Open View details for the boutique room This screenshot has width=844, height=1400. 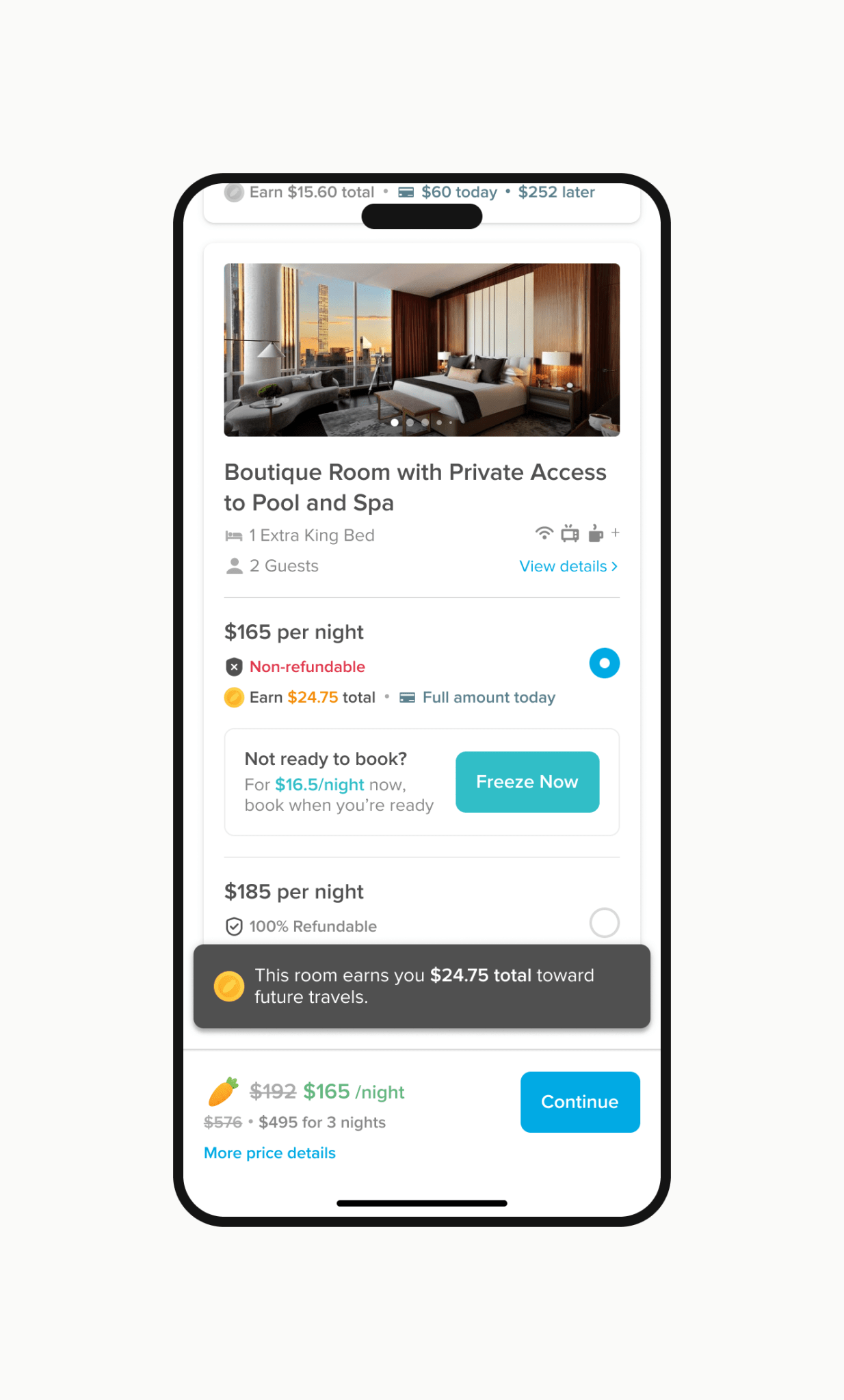click(568, 566)
